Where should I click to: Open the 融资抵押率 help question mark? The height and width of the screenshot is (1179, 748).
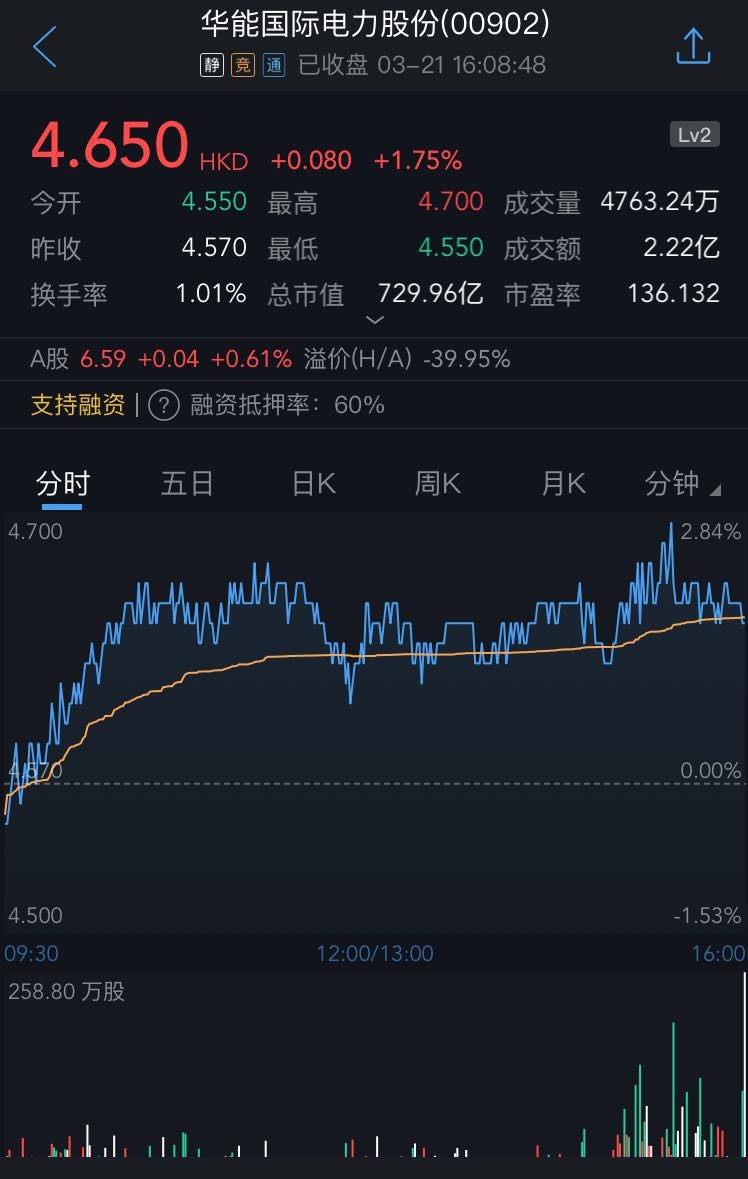click(163, 405)
